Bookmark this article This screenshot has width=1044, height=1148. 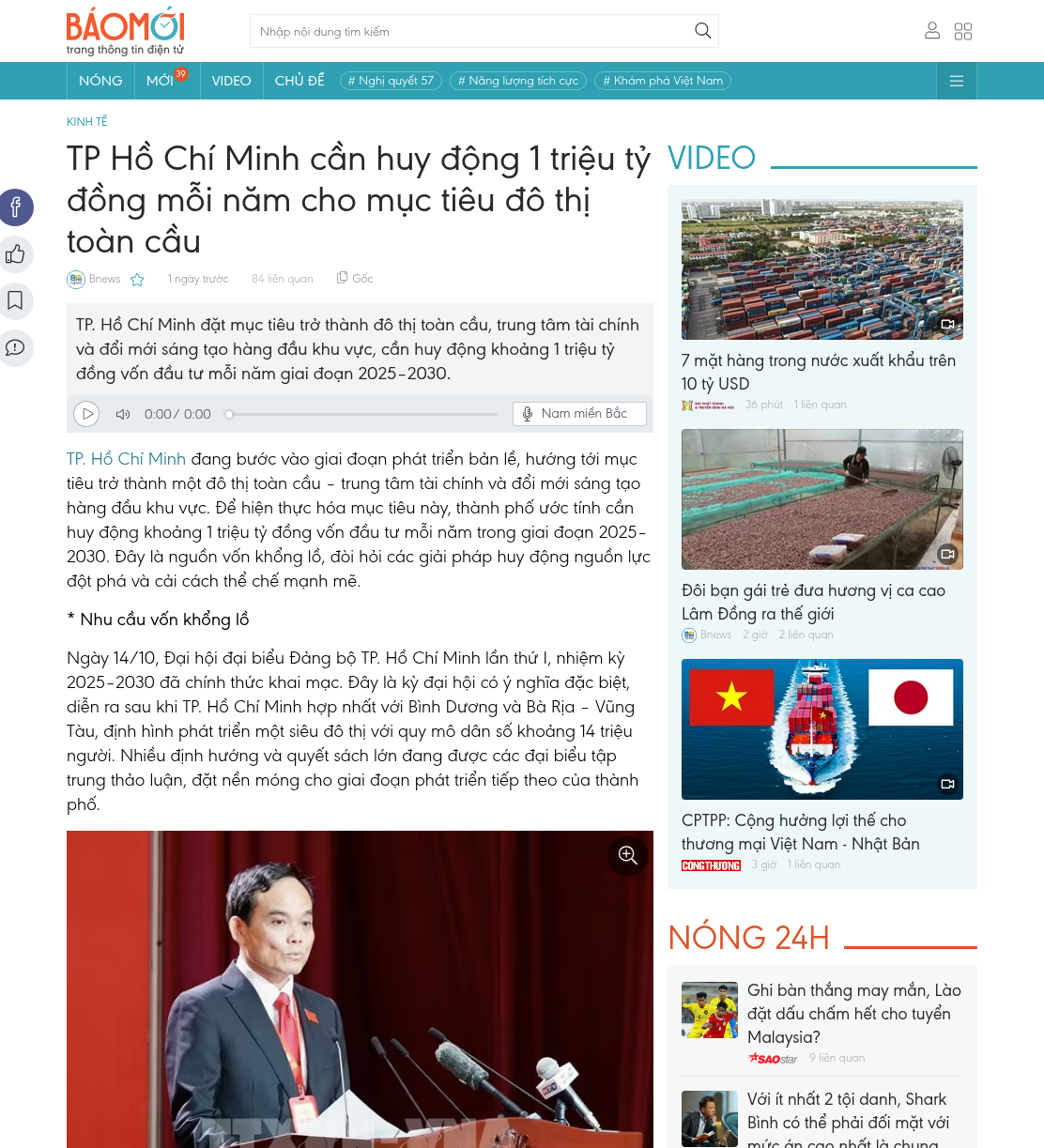[15, 301]
